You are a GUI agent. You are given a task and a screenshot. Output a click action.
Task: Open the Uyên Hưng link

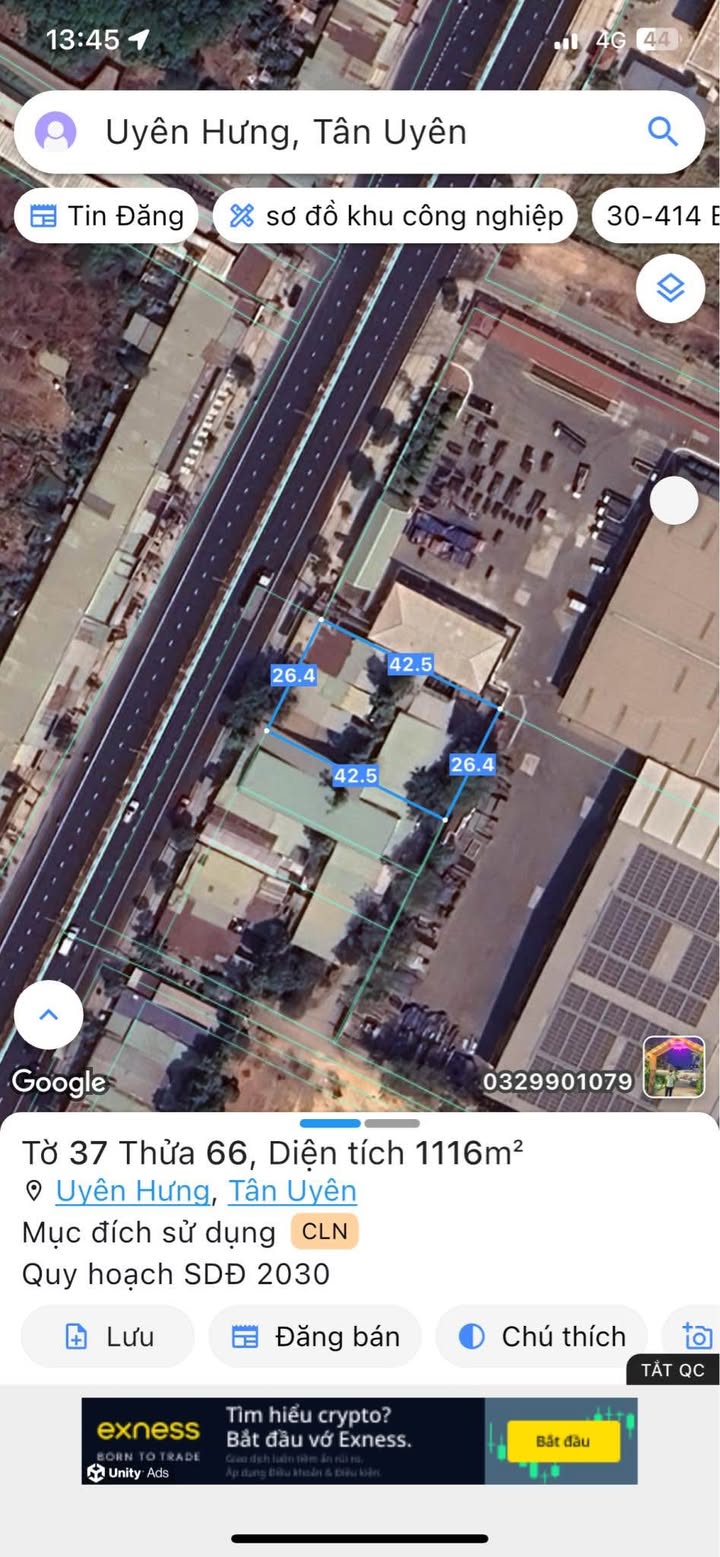click(x=132, y=1191)
